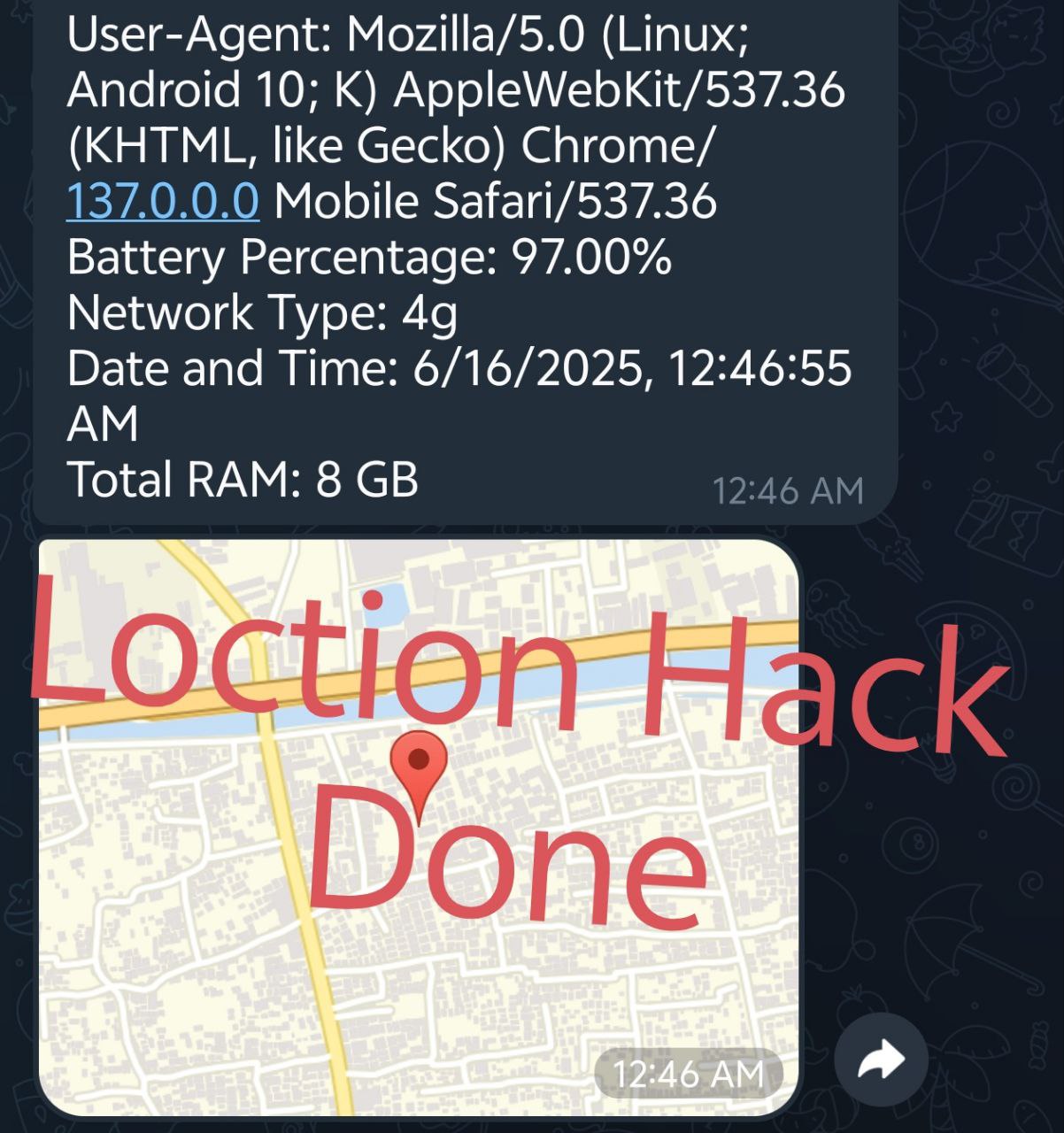The width and height of the screenshot is (1064, 1133).
Task: Forward the location message with the arrow
Action: tap(881, 1060)
